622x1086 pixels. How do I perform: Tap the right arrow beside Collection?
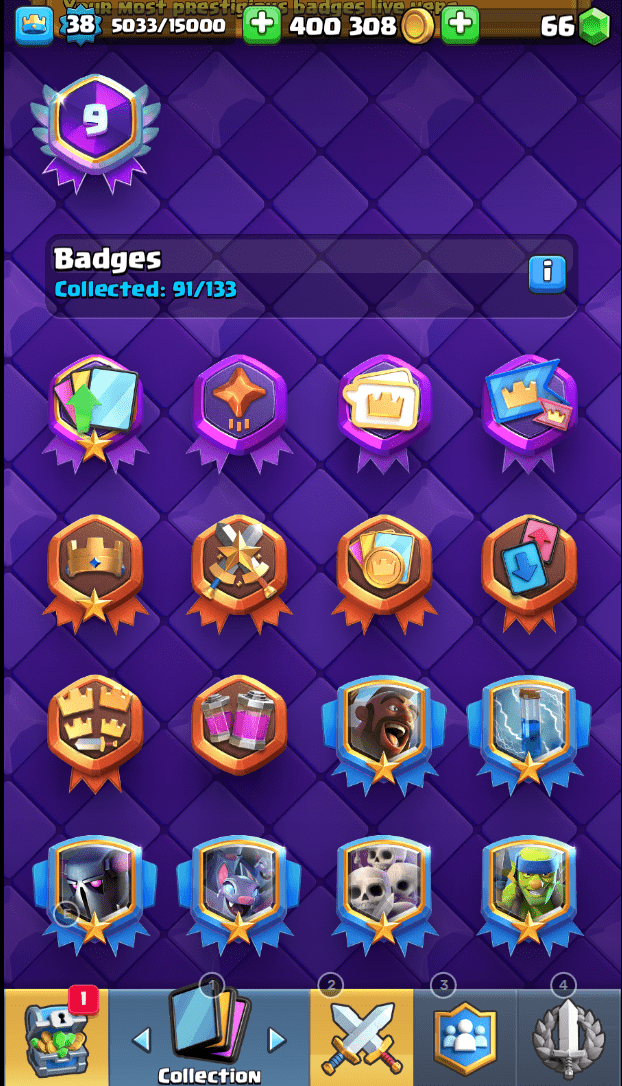277,1041
